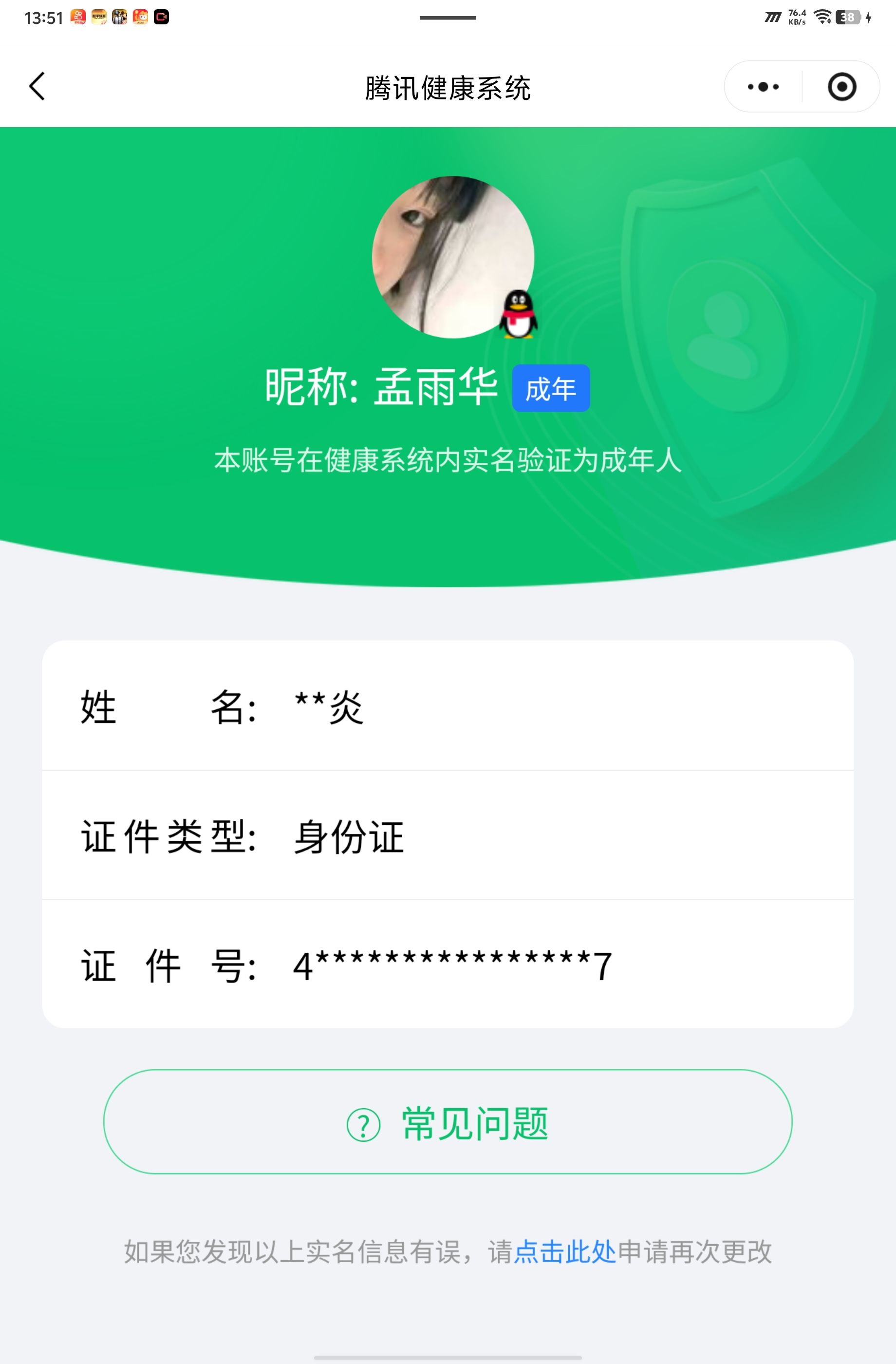
Task: Tap the back arrow to exit health system
Action: [36, 86]
